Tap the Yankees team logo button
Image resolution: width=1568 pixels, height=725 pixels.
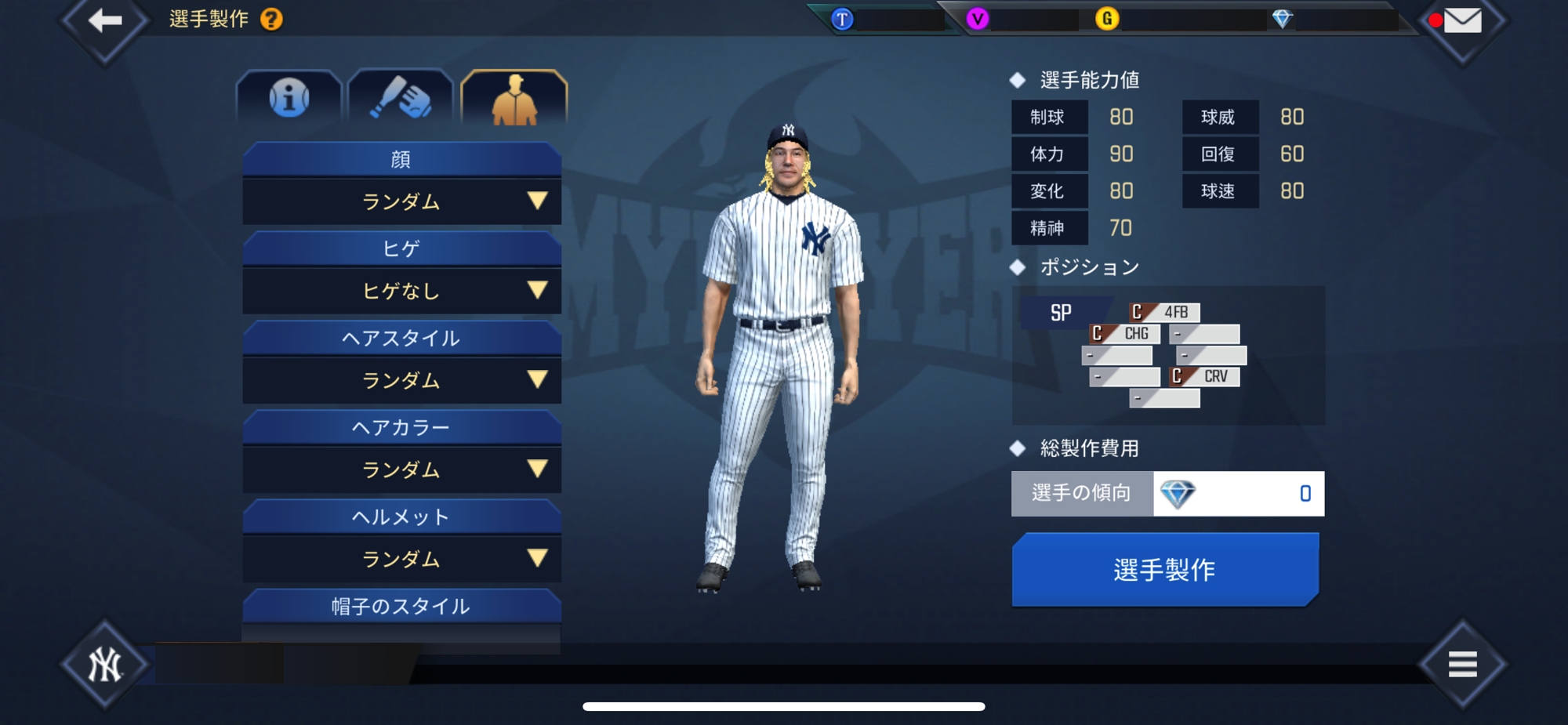click(105, 665)
